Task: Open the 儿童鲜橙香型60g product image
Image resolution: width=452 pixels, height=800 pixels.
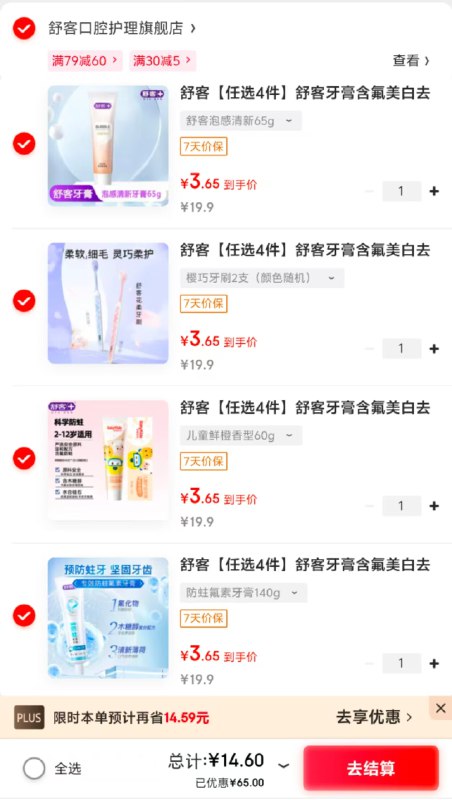Action: click(x=108, y=460)
